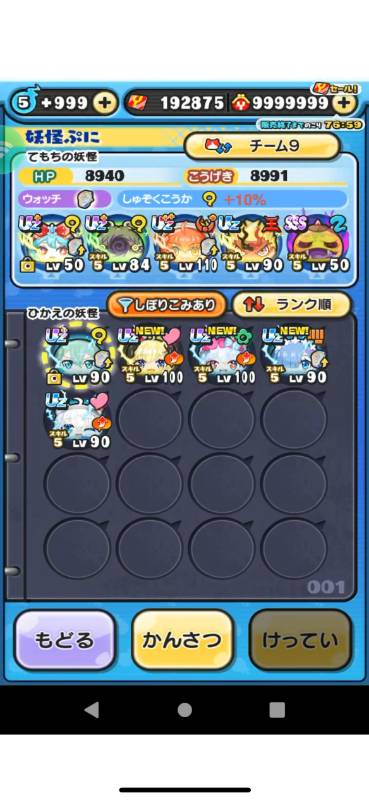Image resolution: width=369 pixels, height=800 pixels.
Task: Tap the かんさつ observe button
Action: point(183,640)
